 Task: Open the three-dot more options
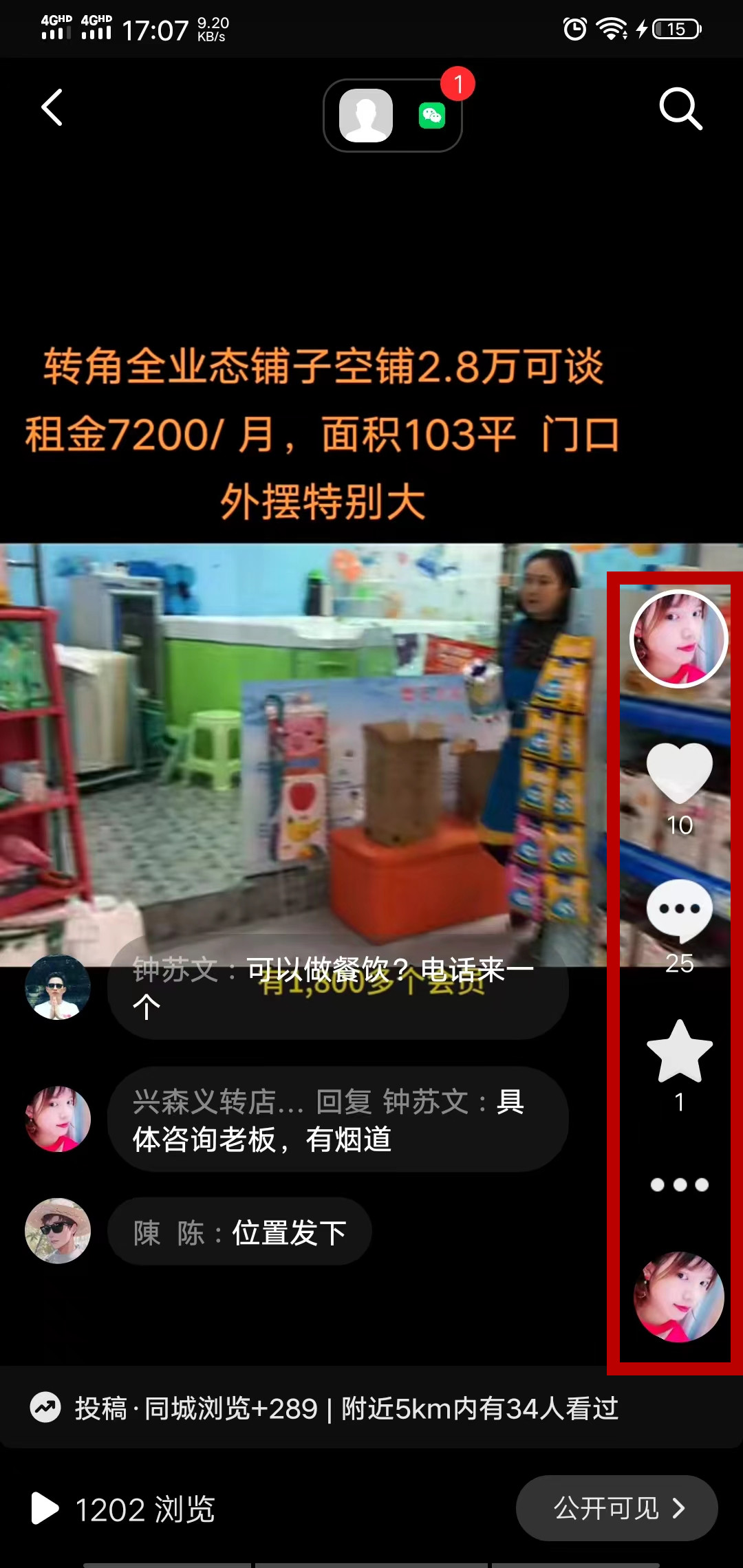coord(680,1184)
